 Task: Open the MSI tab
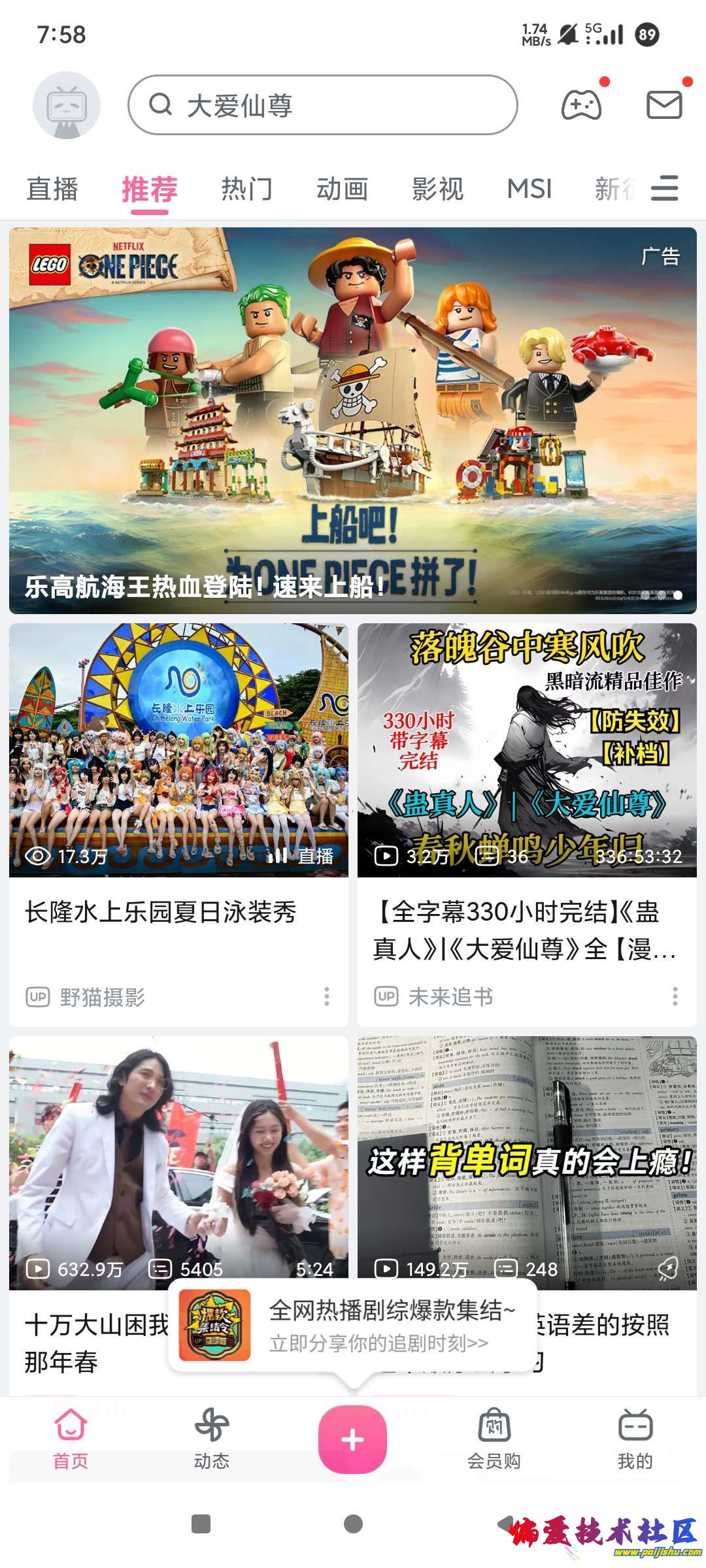(x=529, y=189)
